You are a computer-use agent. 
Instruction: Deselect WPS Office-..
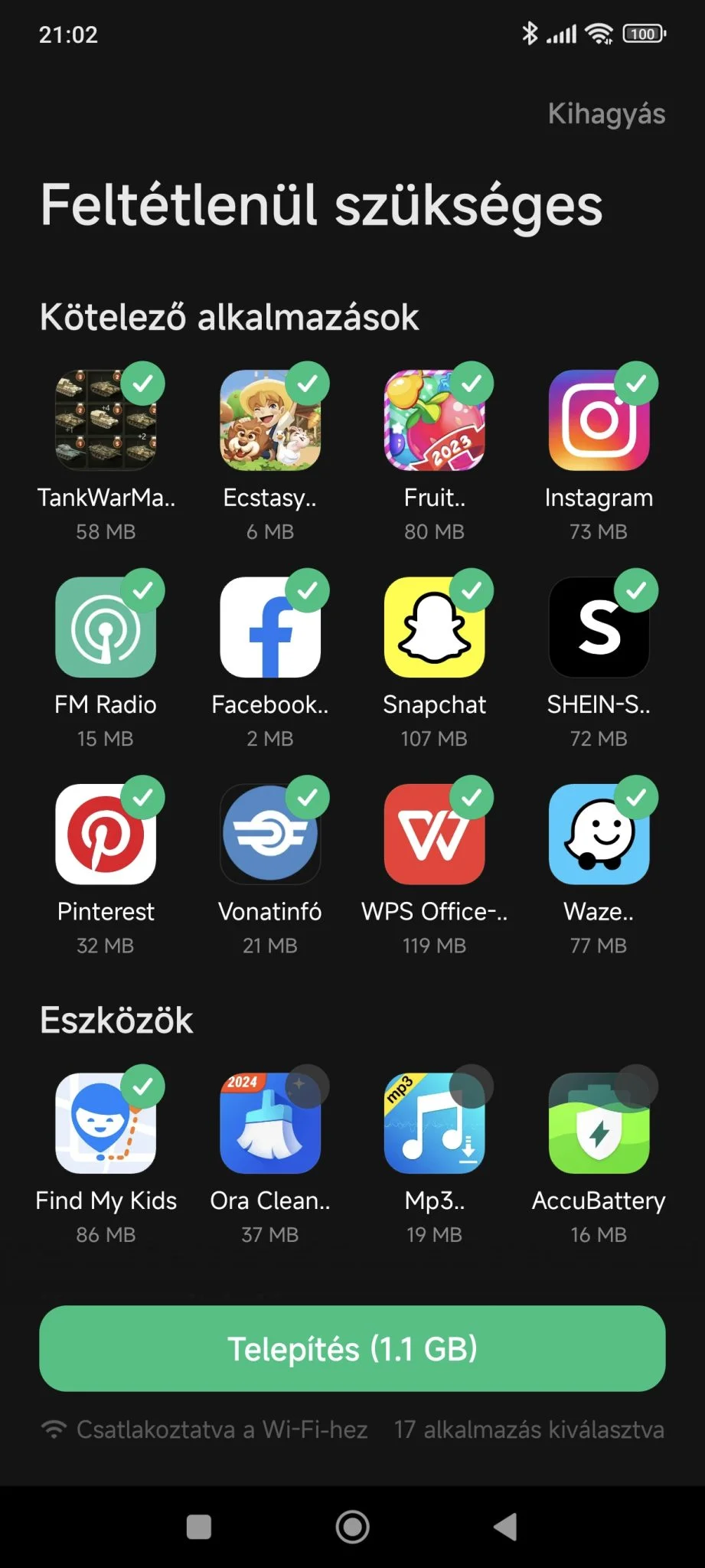(434, 833)
